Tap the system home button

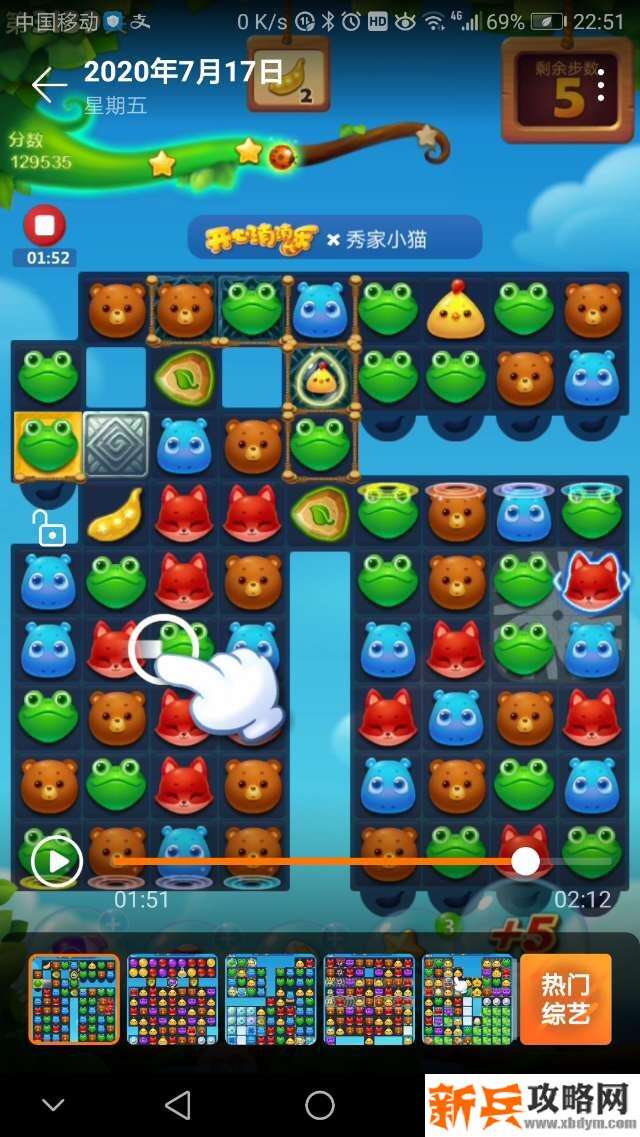point(320,1105)
